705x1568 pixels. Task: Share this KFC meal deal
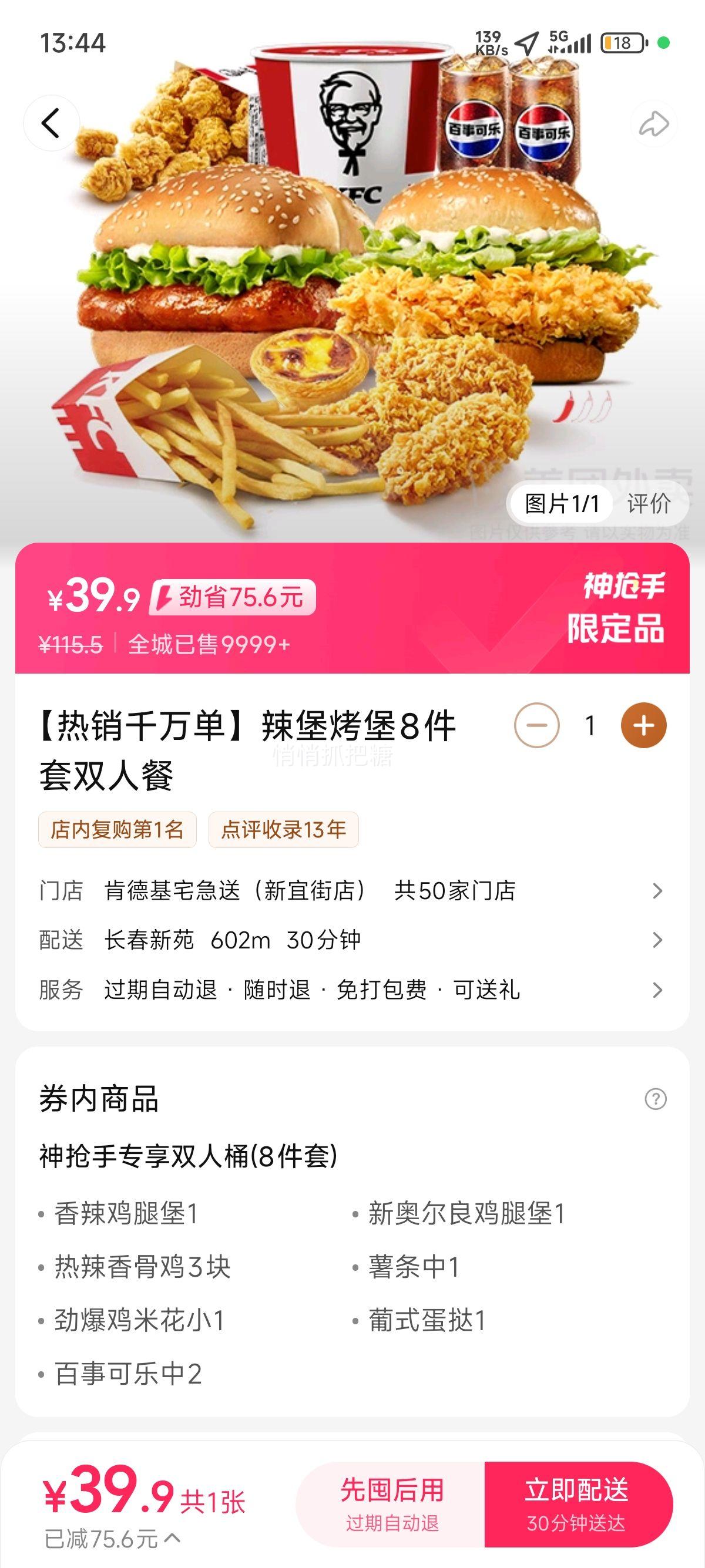(653, 123)
